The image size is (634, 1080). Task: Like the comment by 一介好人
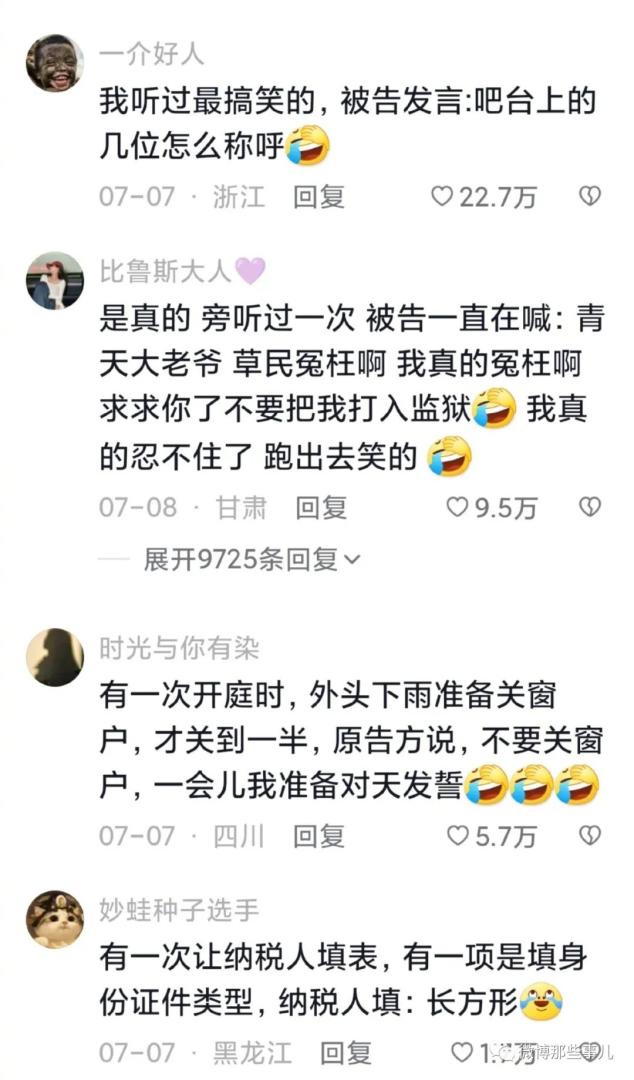[443, 197]
